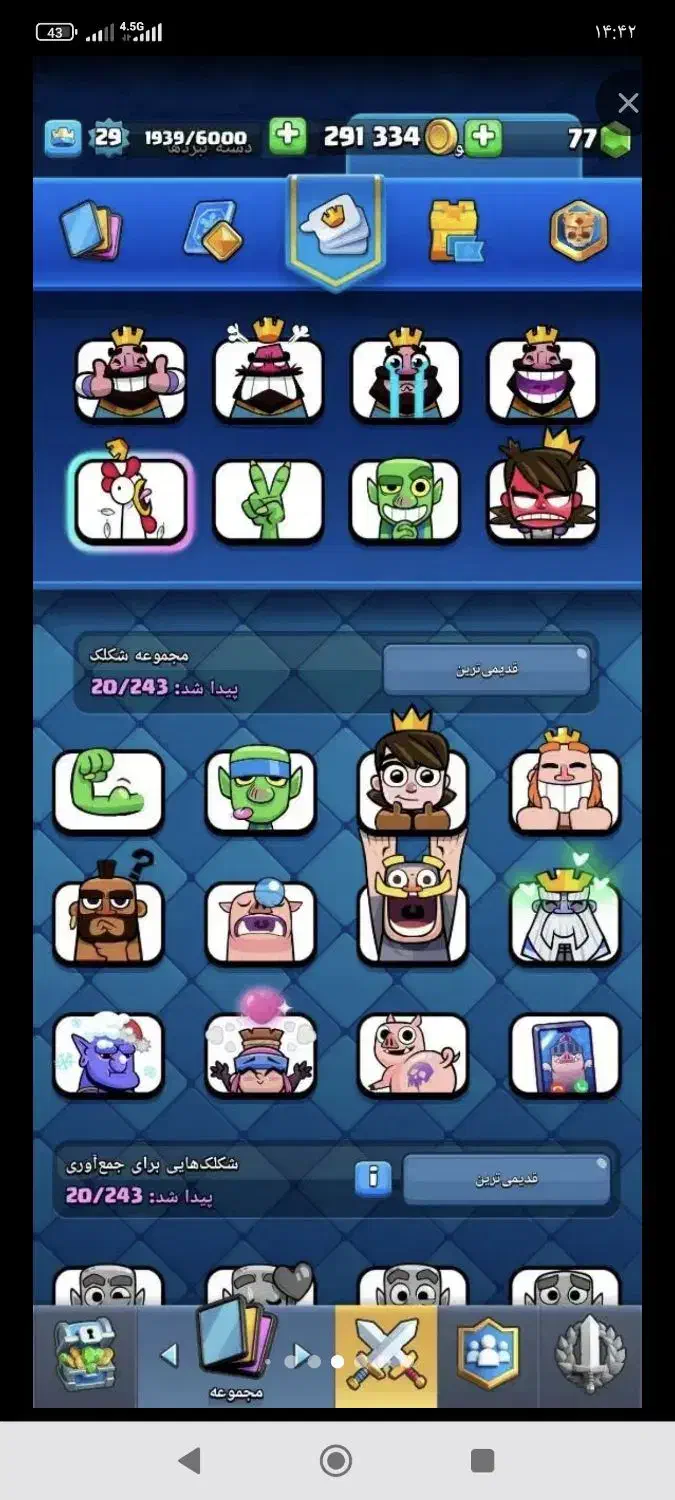Image resolution: width=675 pixels, height=1500 pixels.
Task: Open the clan social tab
Action: coord(489,1357)
